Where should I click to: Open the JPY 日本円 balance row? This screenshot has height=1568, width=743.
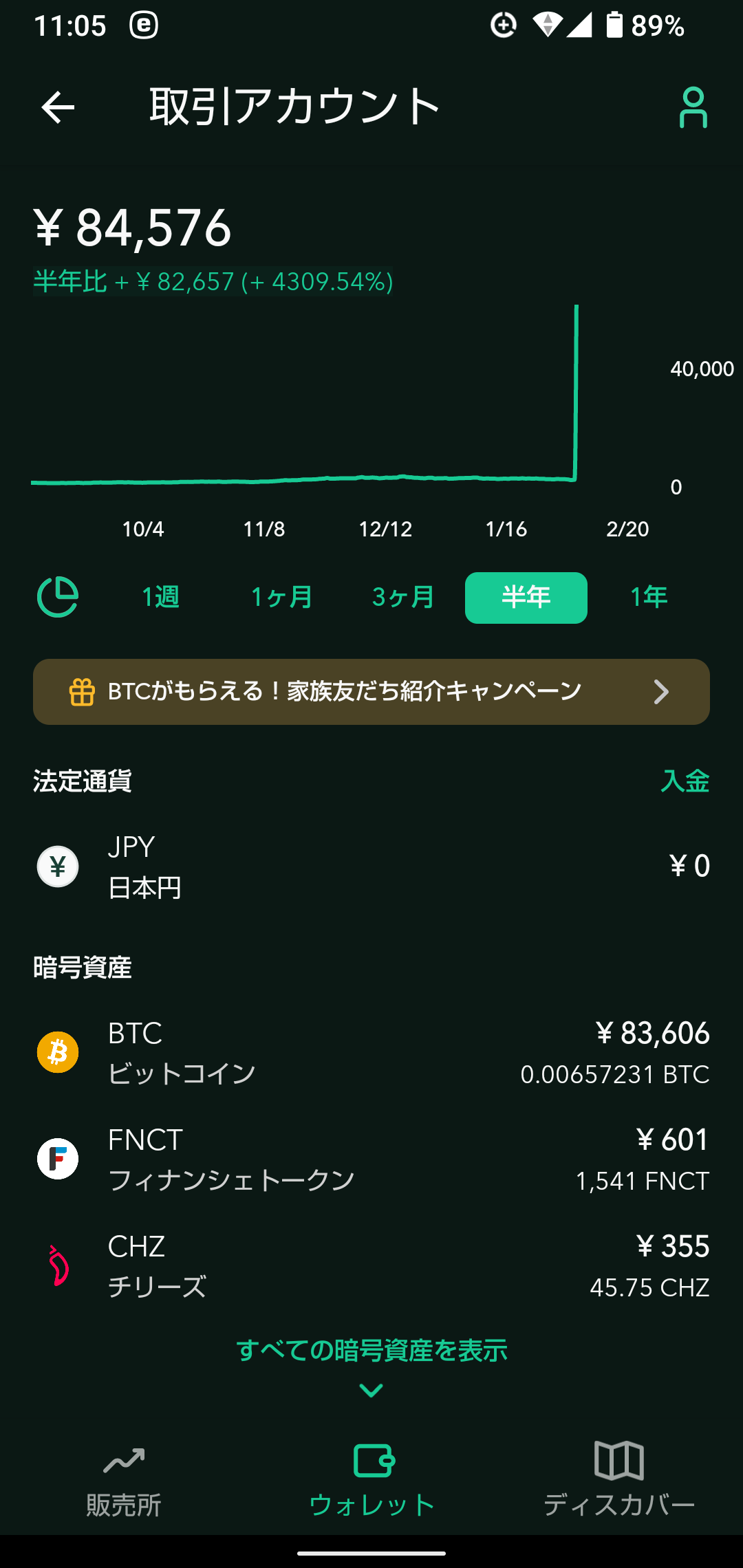371,867
